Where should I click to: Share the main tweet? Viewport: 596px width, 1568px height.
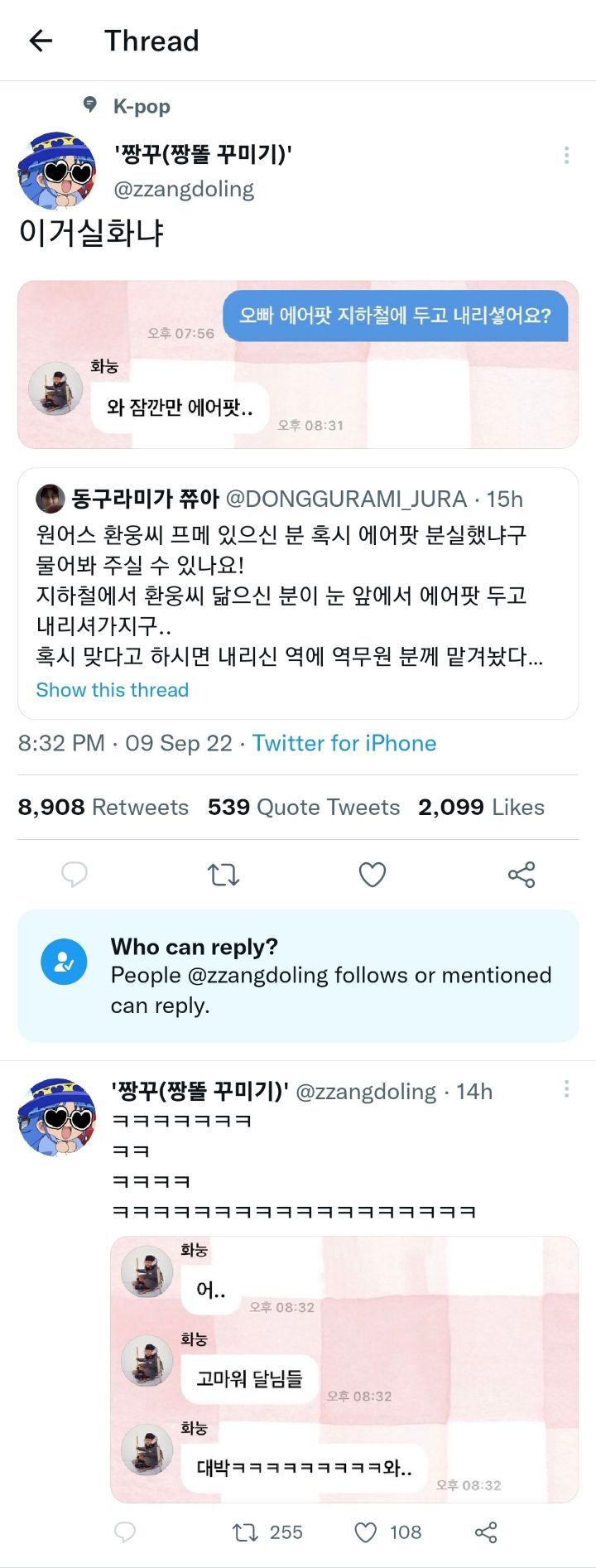[521, 874]
